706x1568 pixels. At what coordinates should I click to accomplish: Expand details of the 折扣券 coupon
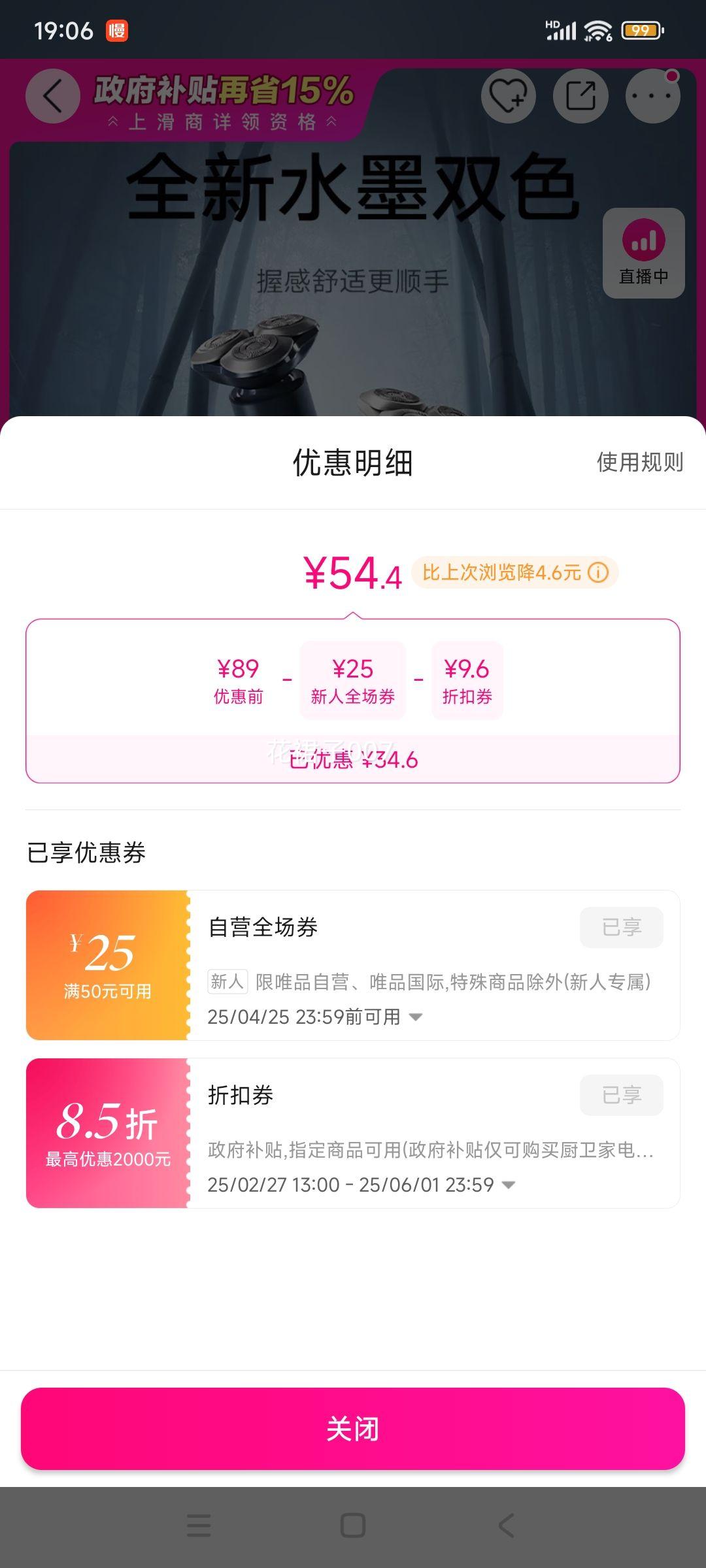click(509, 1185)
